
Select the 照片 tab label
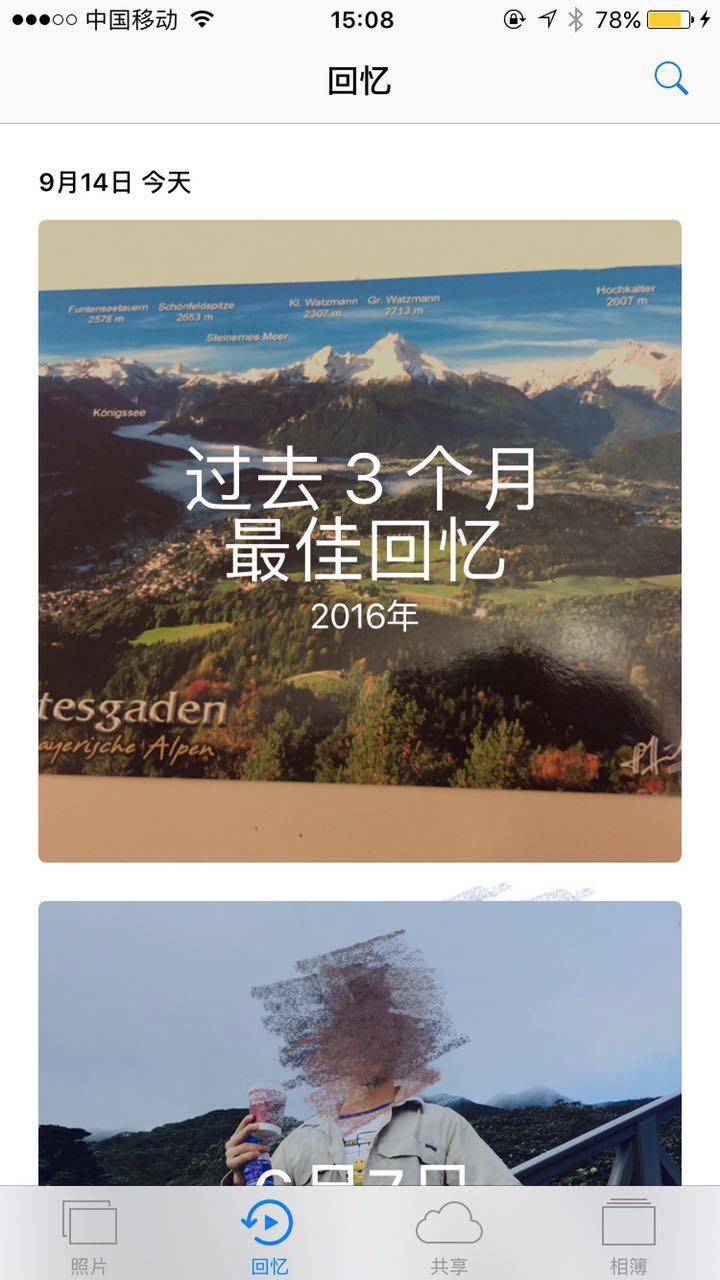tap(90, 1262)
